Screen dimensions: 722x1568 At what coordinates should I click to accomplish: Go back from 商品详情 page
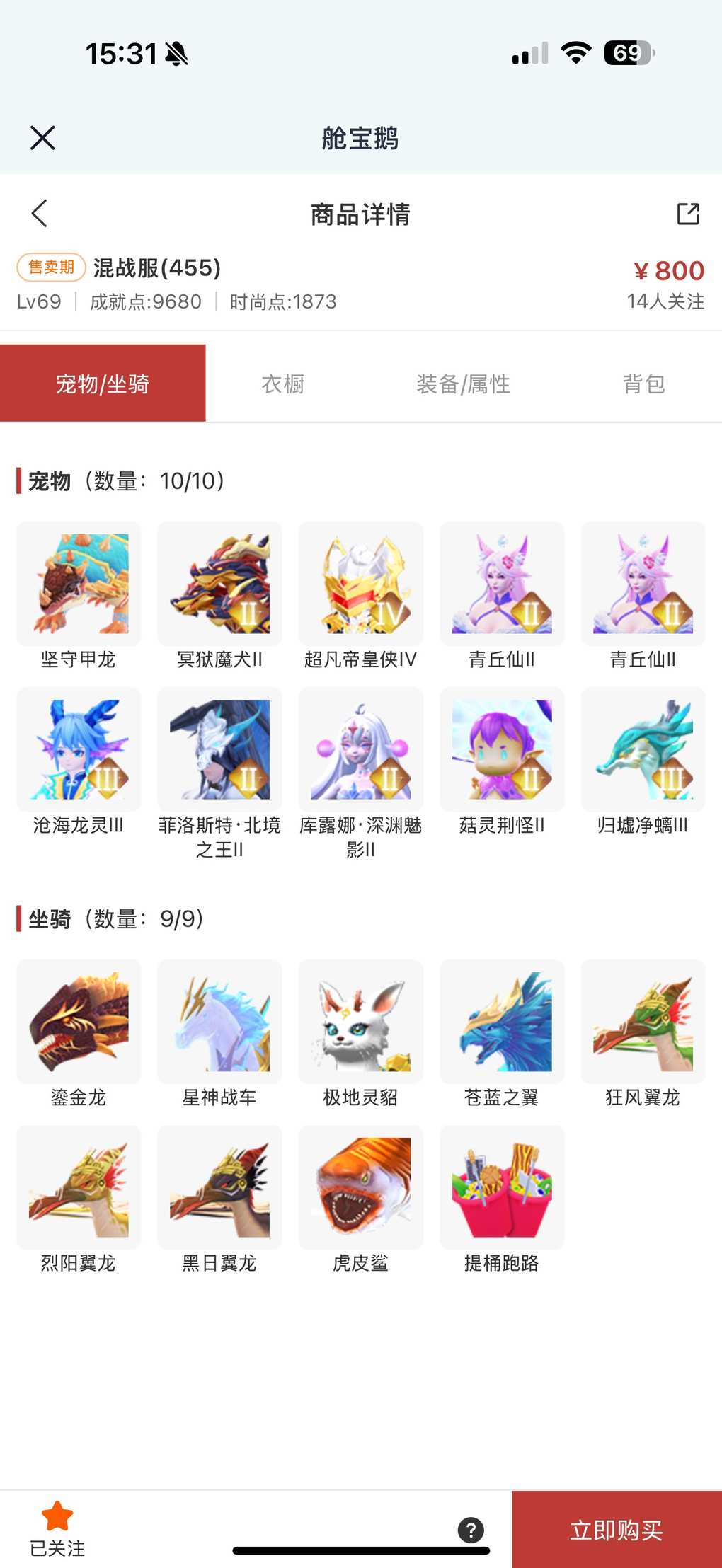pyautogui.click(x=40, y=213)
